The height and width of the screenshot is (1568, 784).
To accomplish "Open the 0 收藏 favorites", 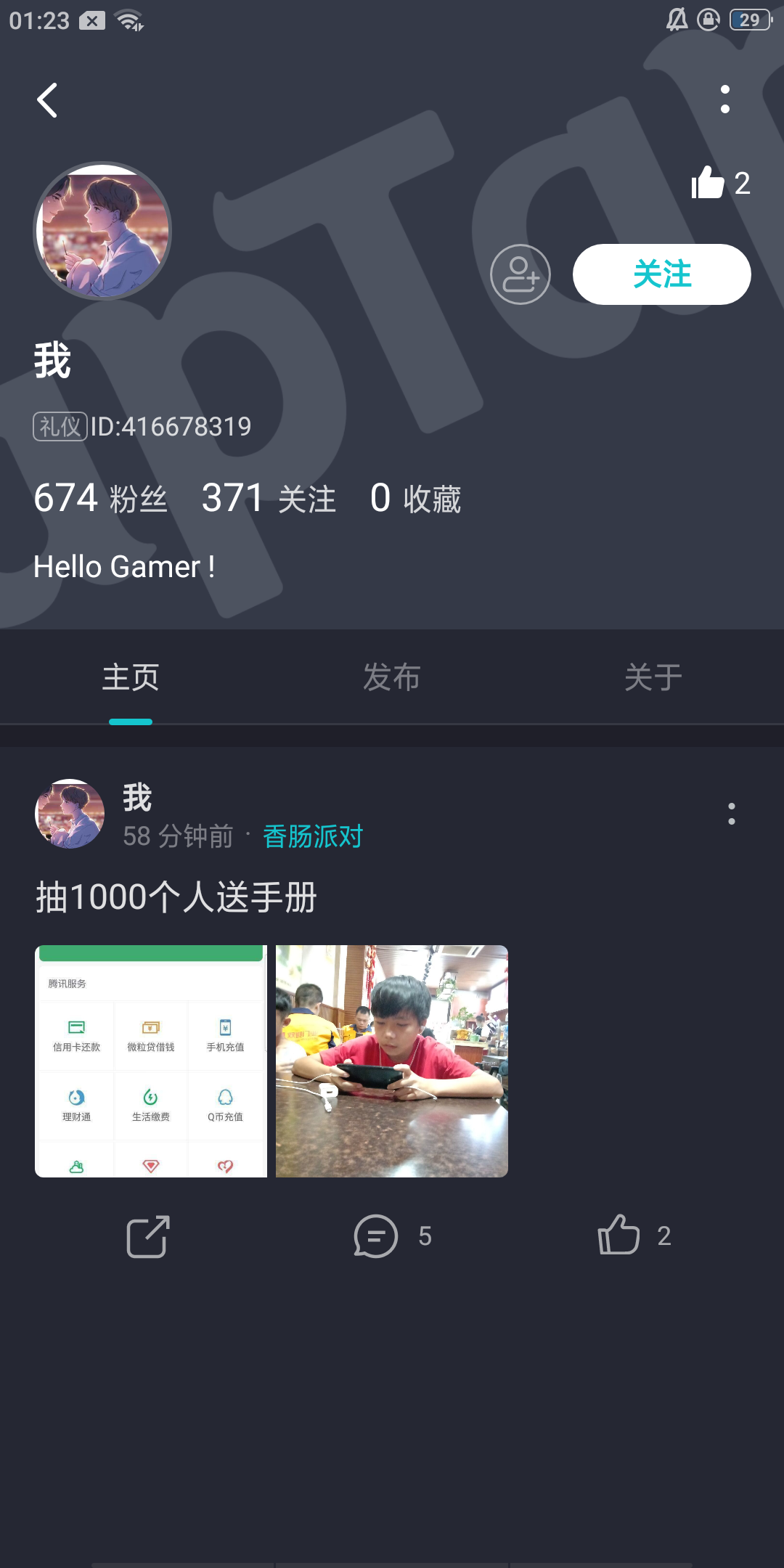I will pos(415,498).
